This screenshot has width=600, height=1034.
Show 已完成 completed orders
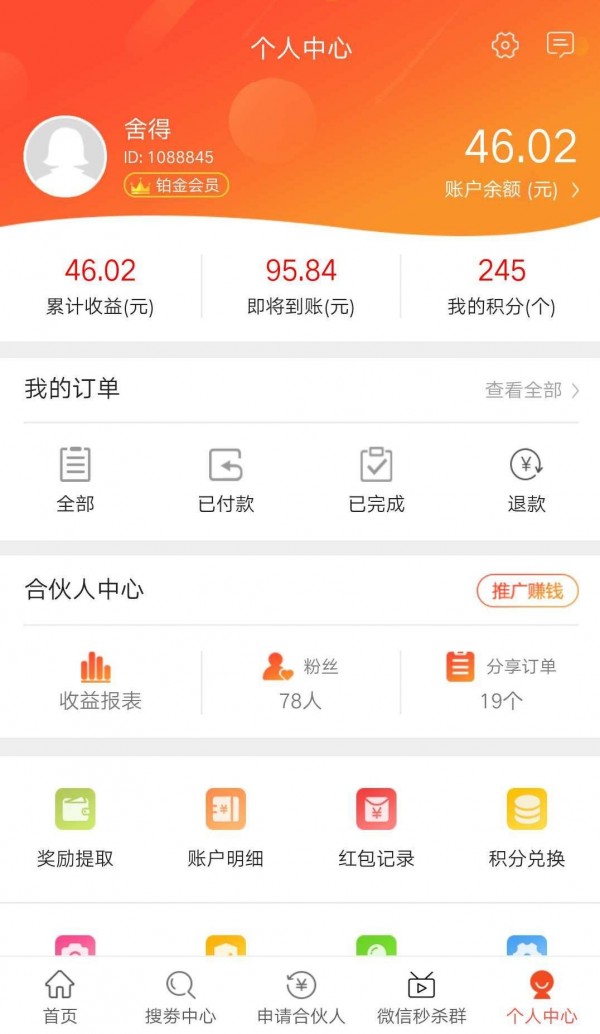point(376,479)
